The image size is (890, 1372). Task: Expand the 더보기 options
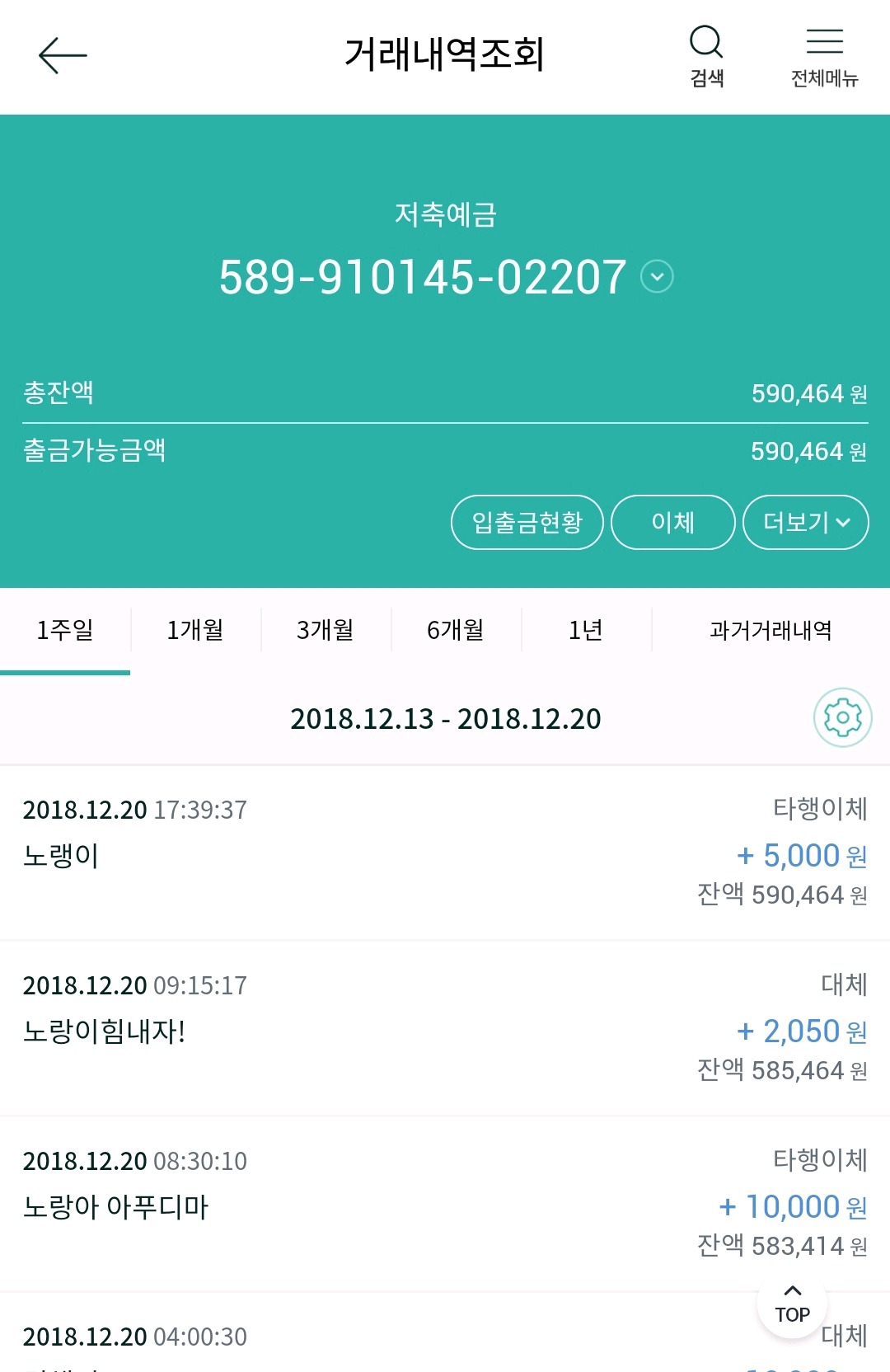(x=805, y=522)
